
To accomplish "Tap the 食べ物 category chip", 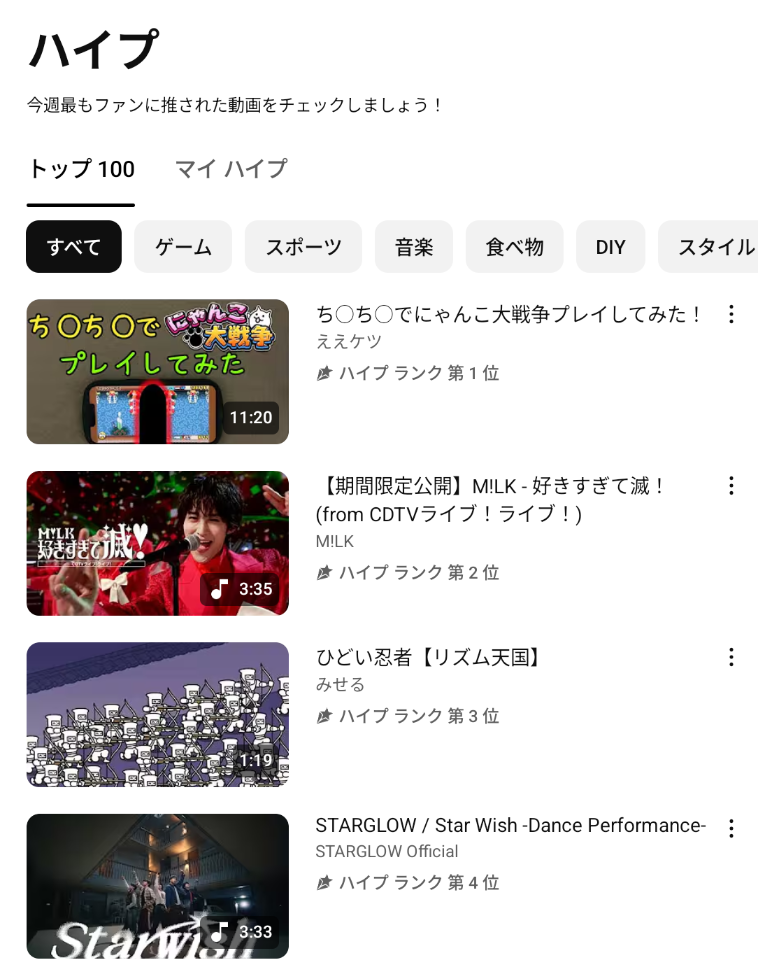I will click(515, 247).
